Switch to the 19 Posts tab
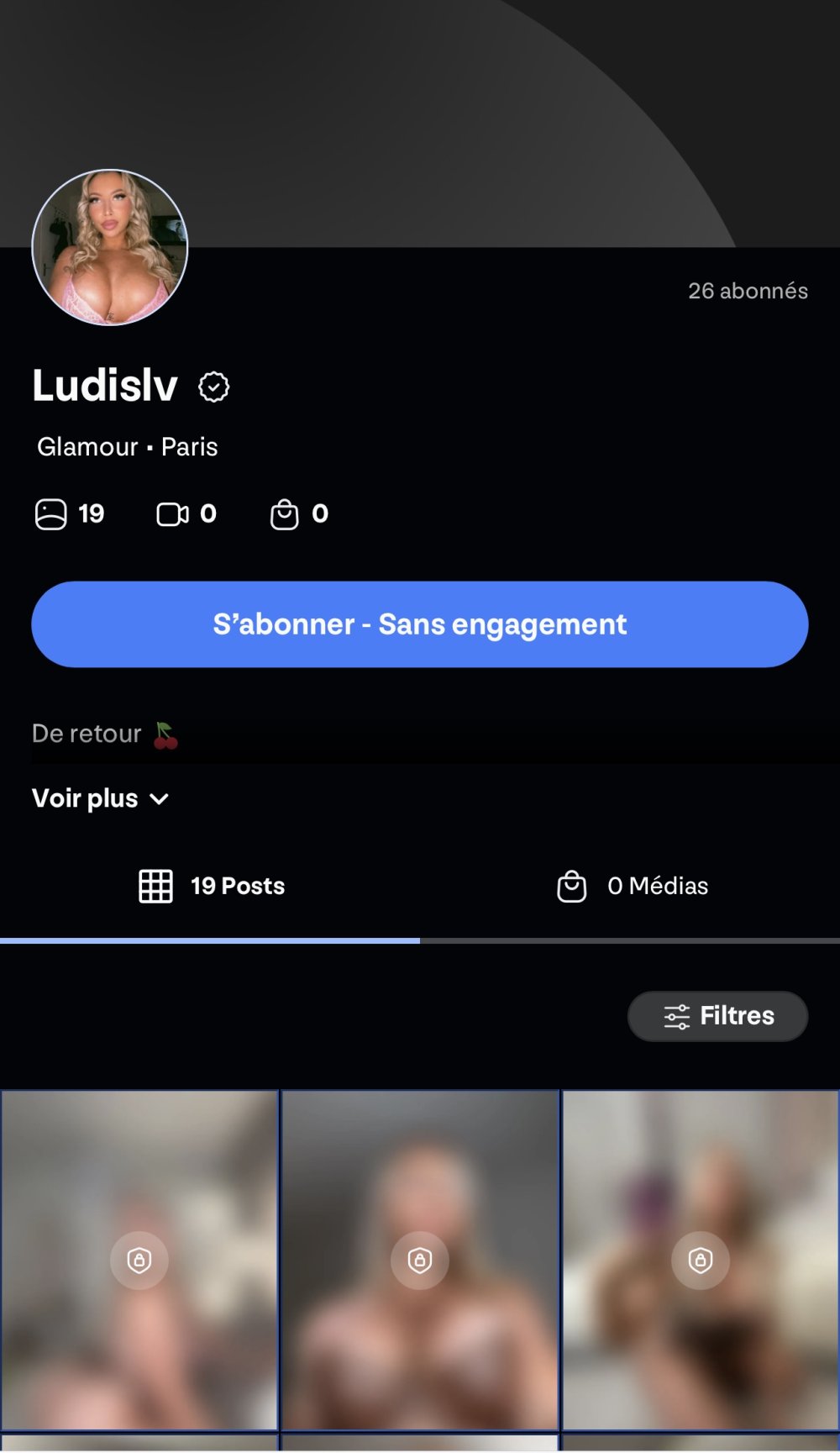This screenshot has height=1453, width=840. click(x=212, y=886)
